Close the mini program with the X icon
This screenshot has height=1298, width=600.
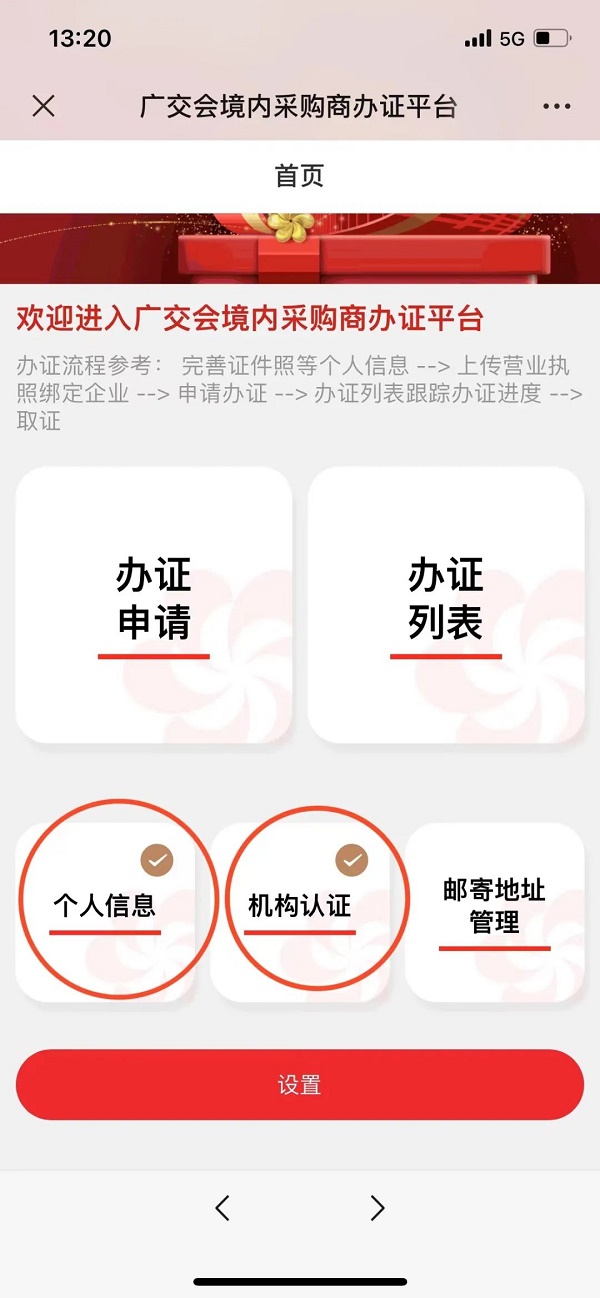point(43,106)
